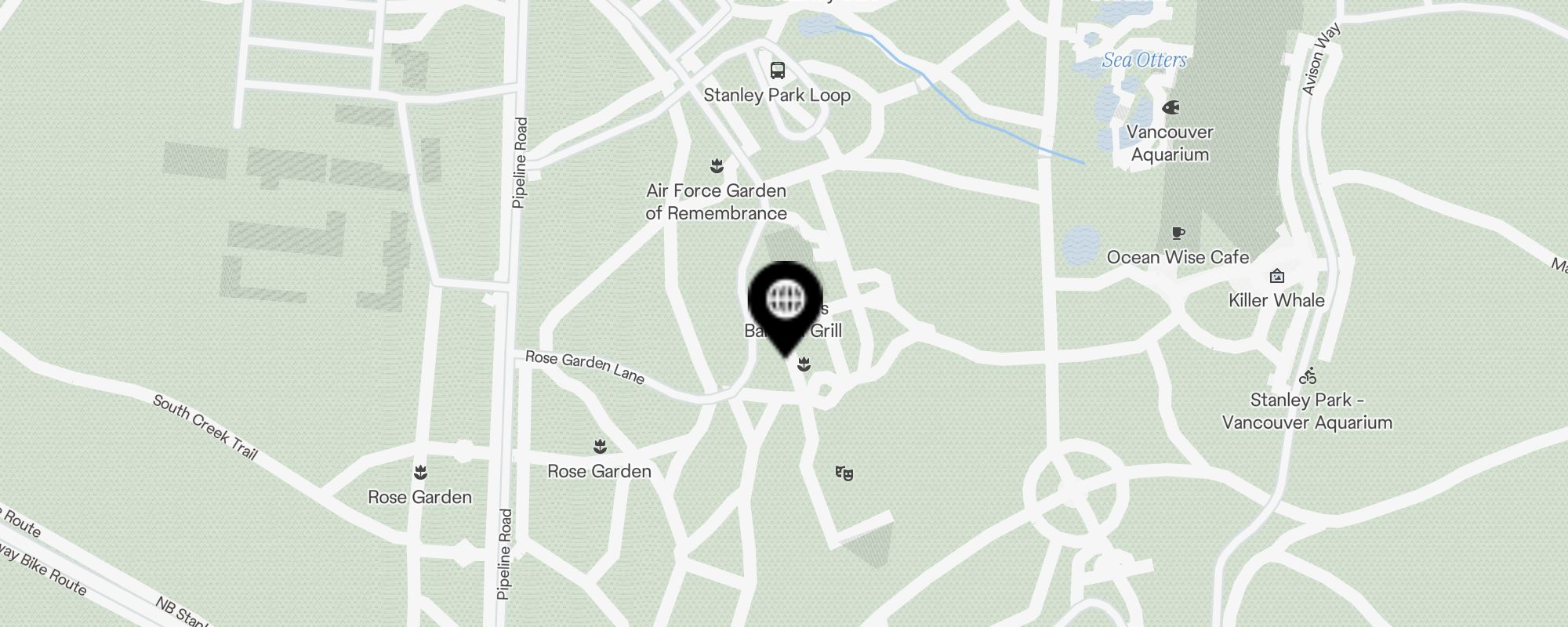Tap the Stanley Park bike share marker
This screenshot has height=627, width=1568.
[1307, 376]
